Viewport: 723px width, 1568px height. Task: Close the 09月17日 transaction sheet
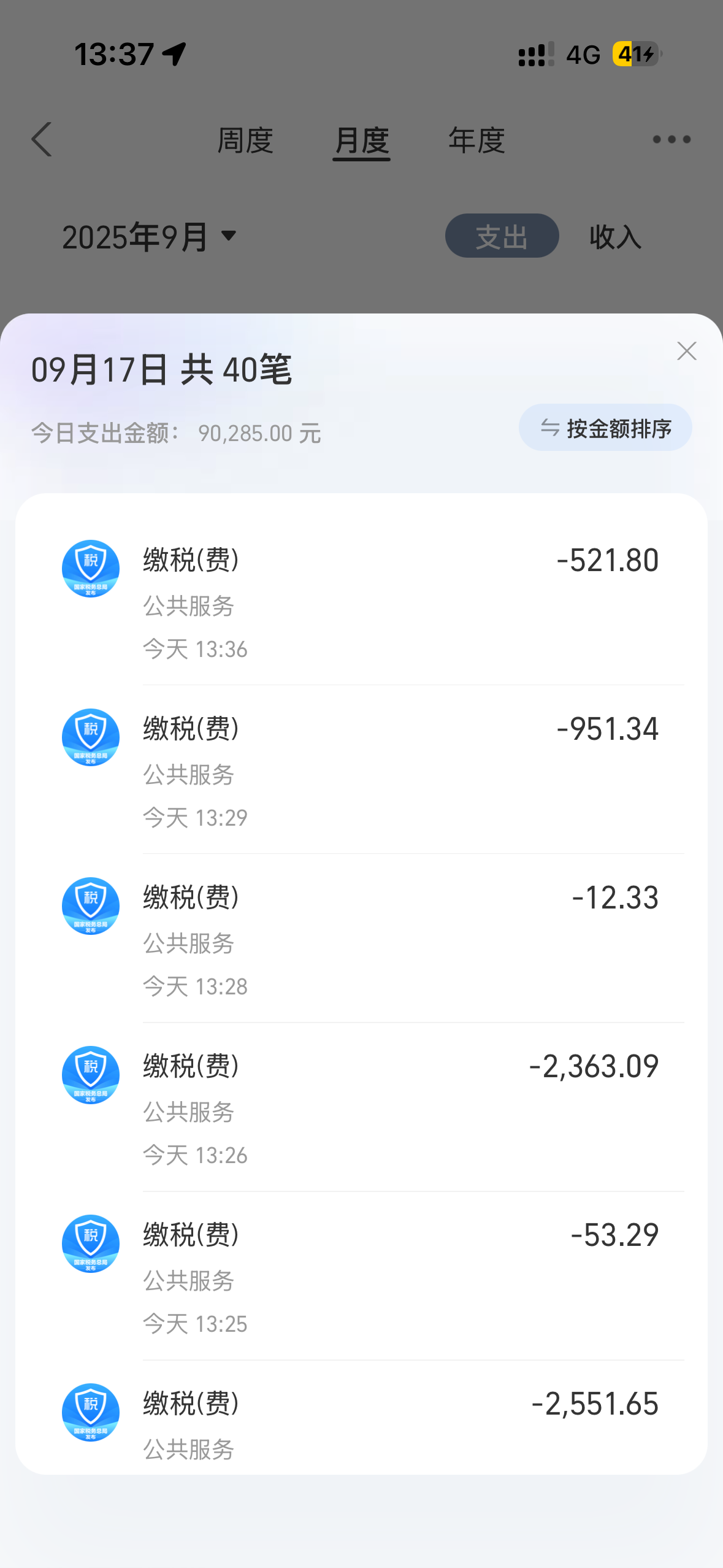pos(686,351)
